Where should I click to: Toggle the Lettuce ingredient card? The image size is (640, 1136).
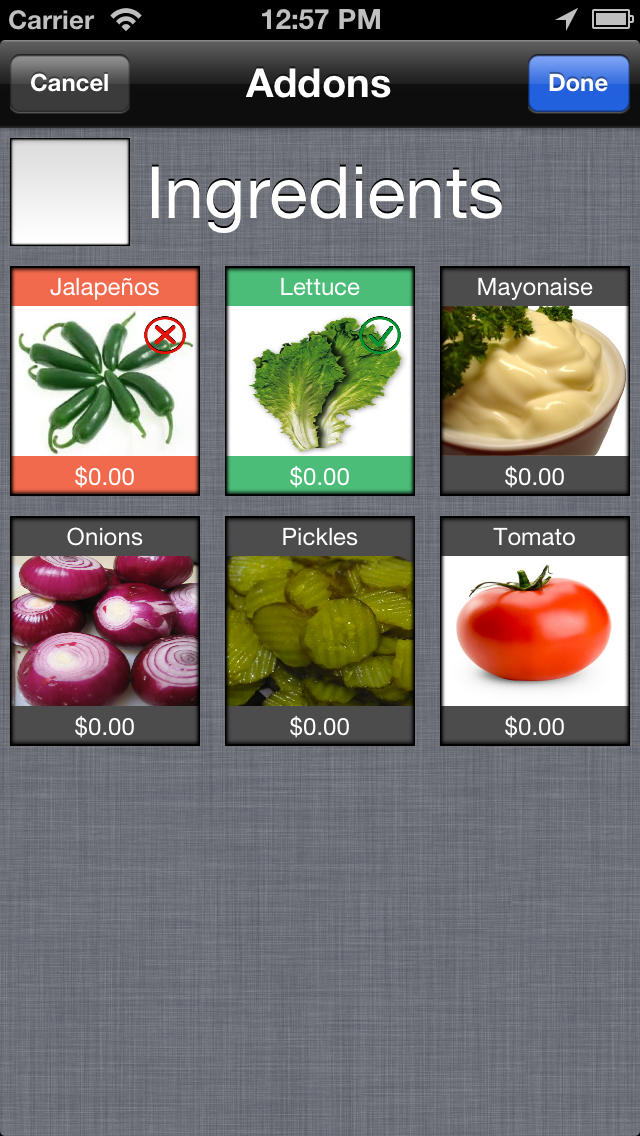(x=320, y=381)
